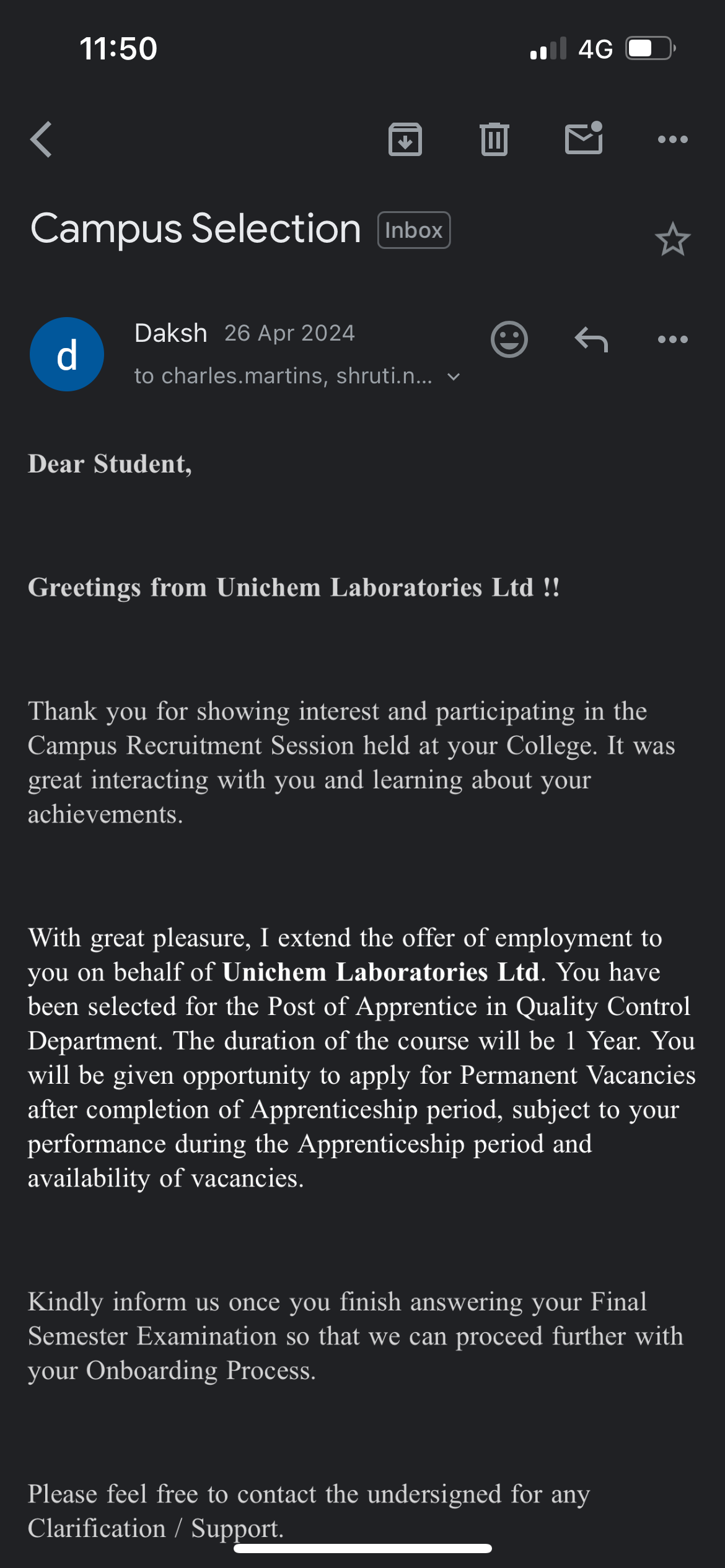Expand the recipient details chevron
Viewport: 725px width, 1568px height.
coord(454,377)
